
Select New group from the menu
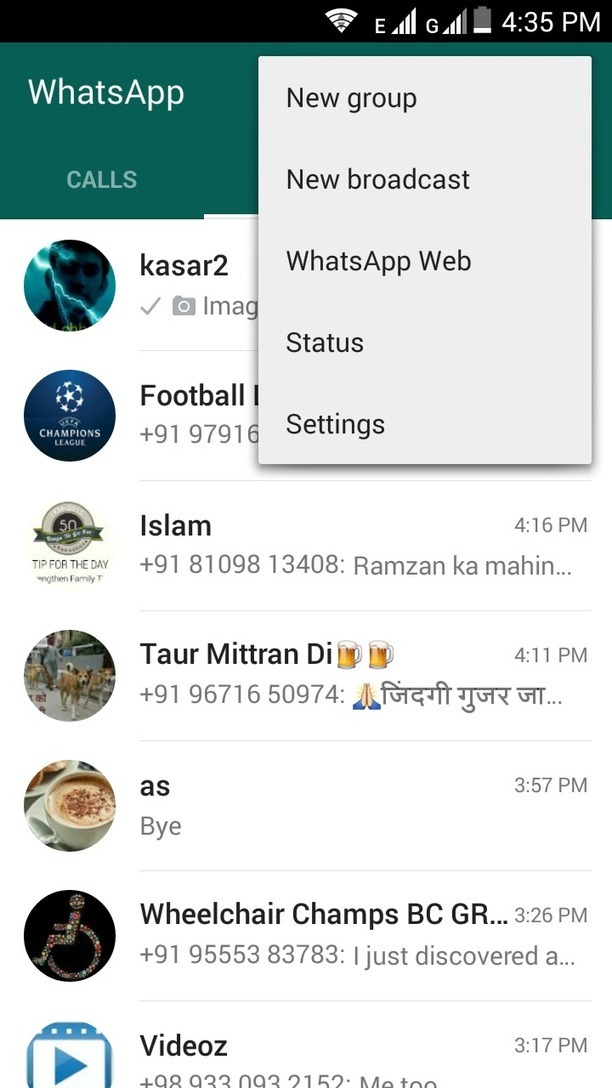[x=351, y=98]
